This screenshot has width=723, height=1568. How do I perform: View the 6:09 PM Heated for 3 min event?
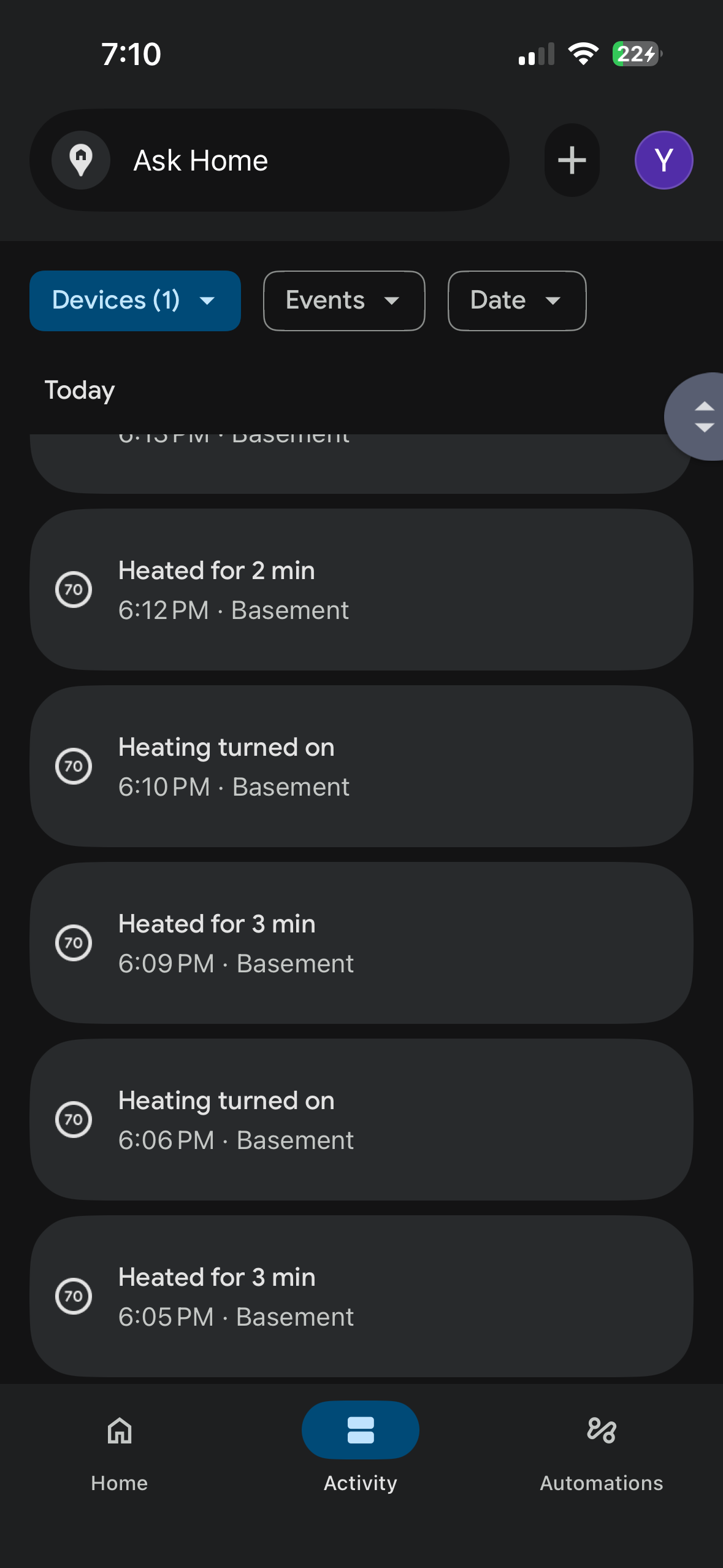361,943
